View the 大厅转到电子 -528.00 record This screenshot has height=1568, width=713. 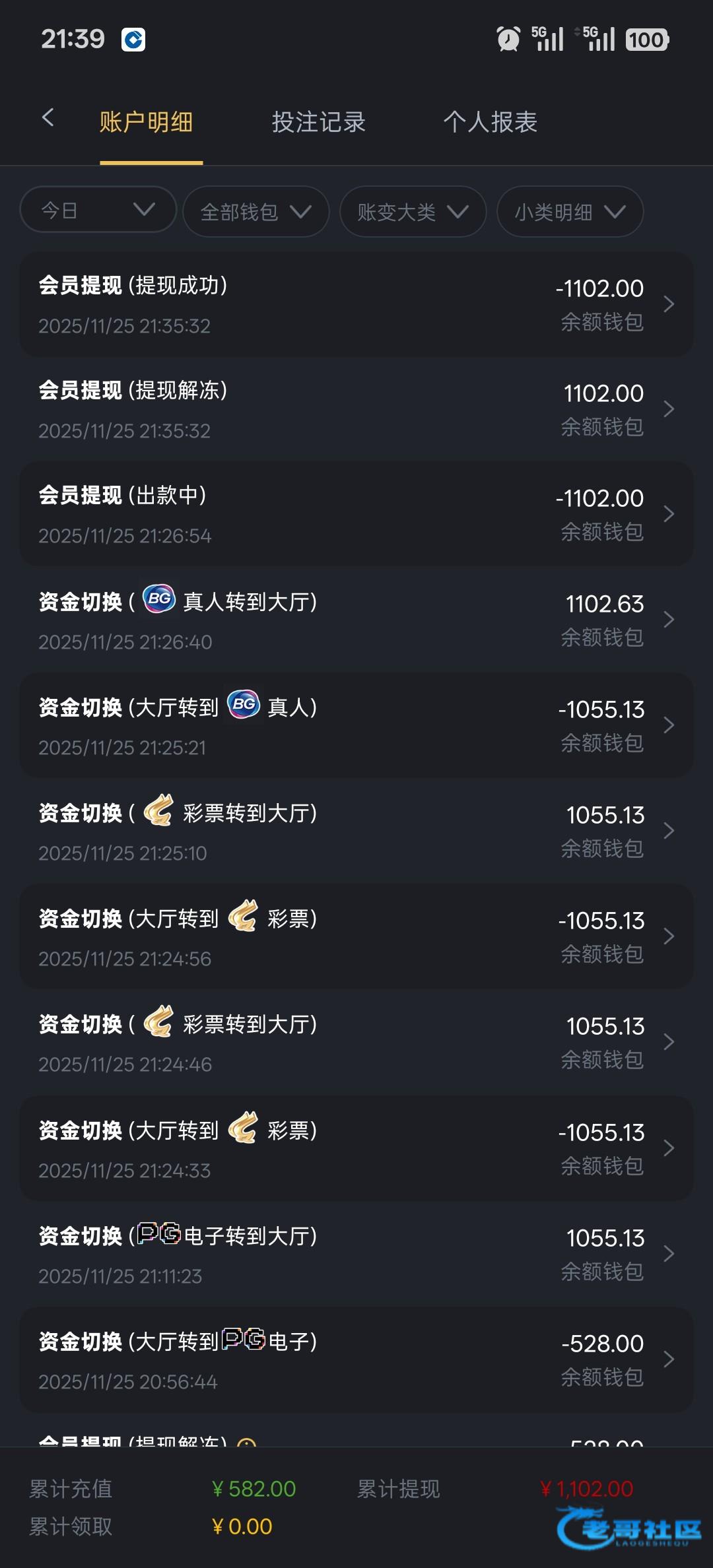coord(356,1359)
